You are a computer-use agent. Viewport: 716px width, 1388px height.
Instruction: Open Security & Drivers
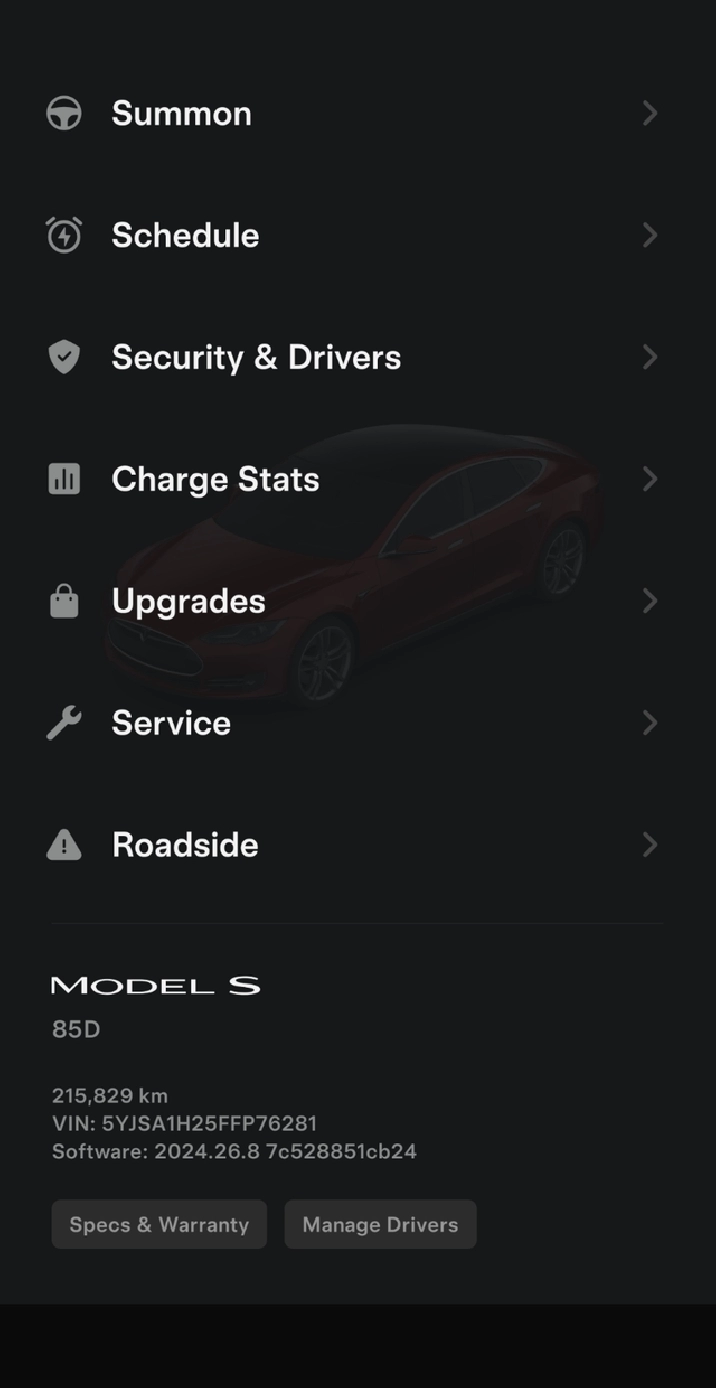pyautogui.click(x=256, y=357)
